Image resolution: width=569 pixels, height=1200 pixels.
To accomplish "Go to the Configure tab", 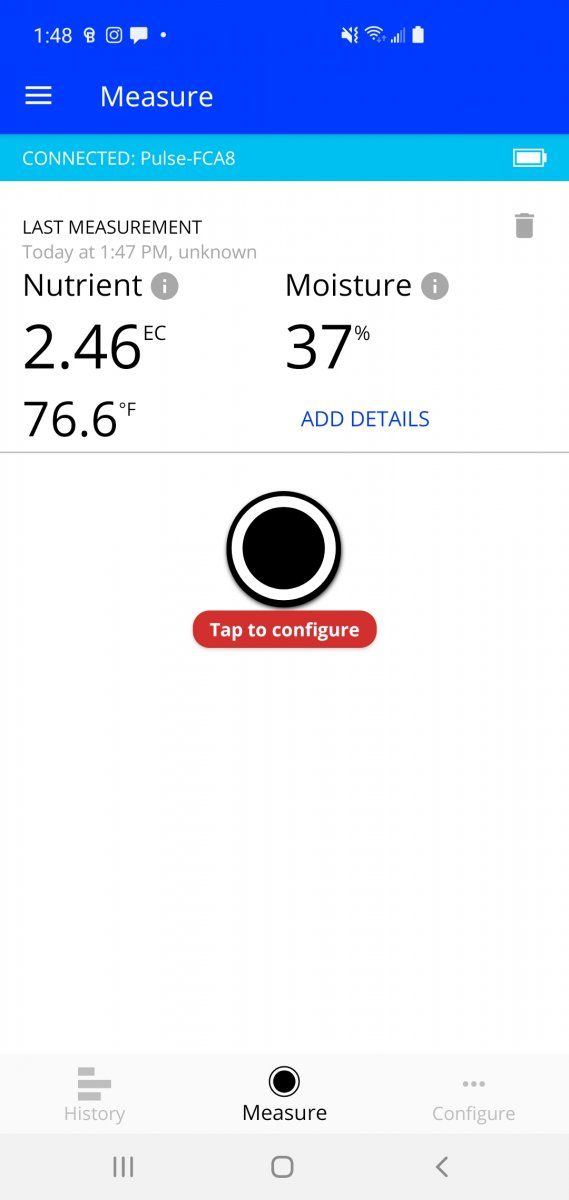I will click(x=473, y=1096).
